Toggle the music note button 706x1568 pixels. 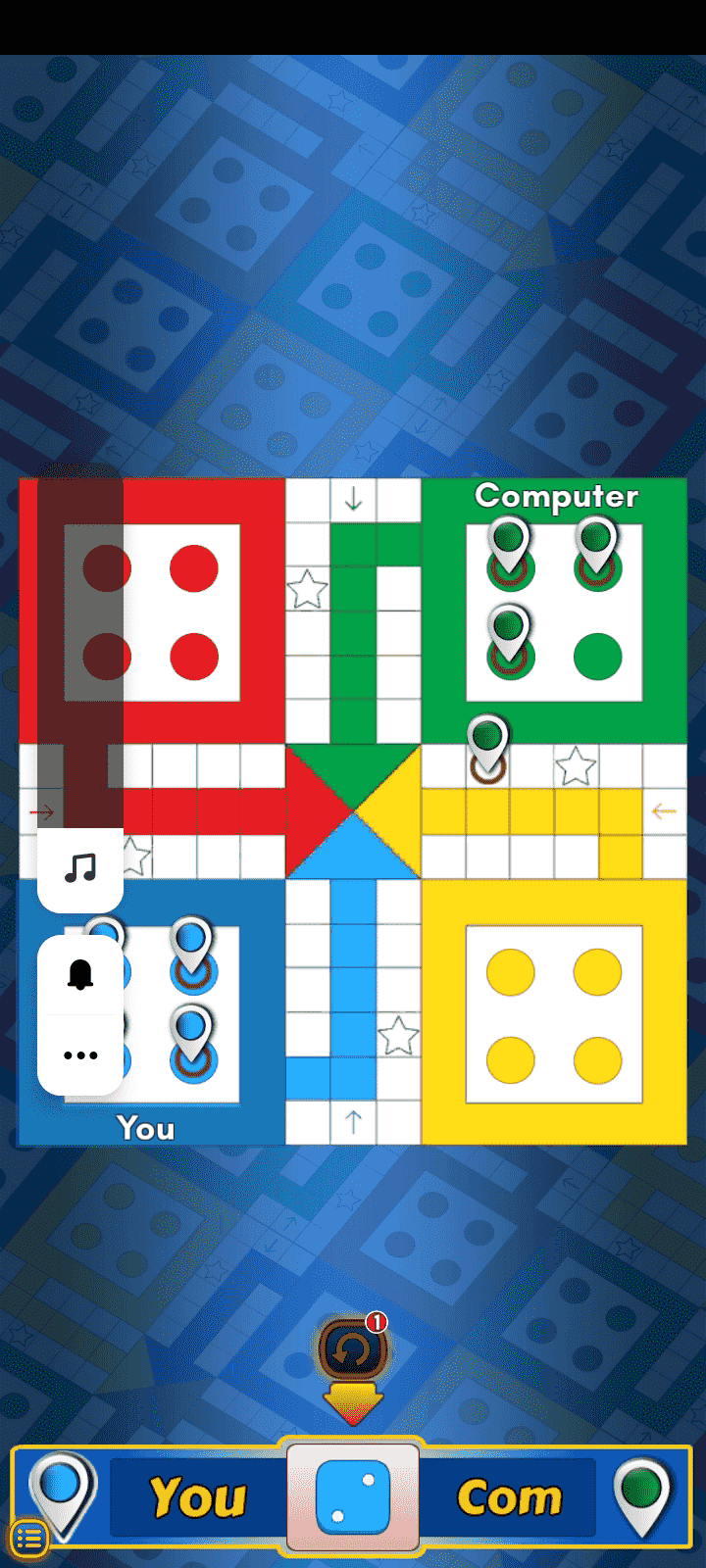tap(80, 868)
